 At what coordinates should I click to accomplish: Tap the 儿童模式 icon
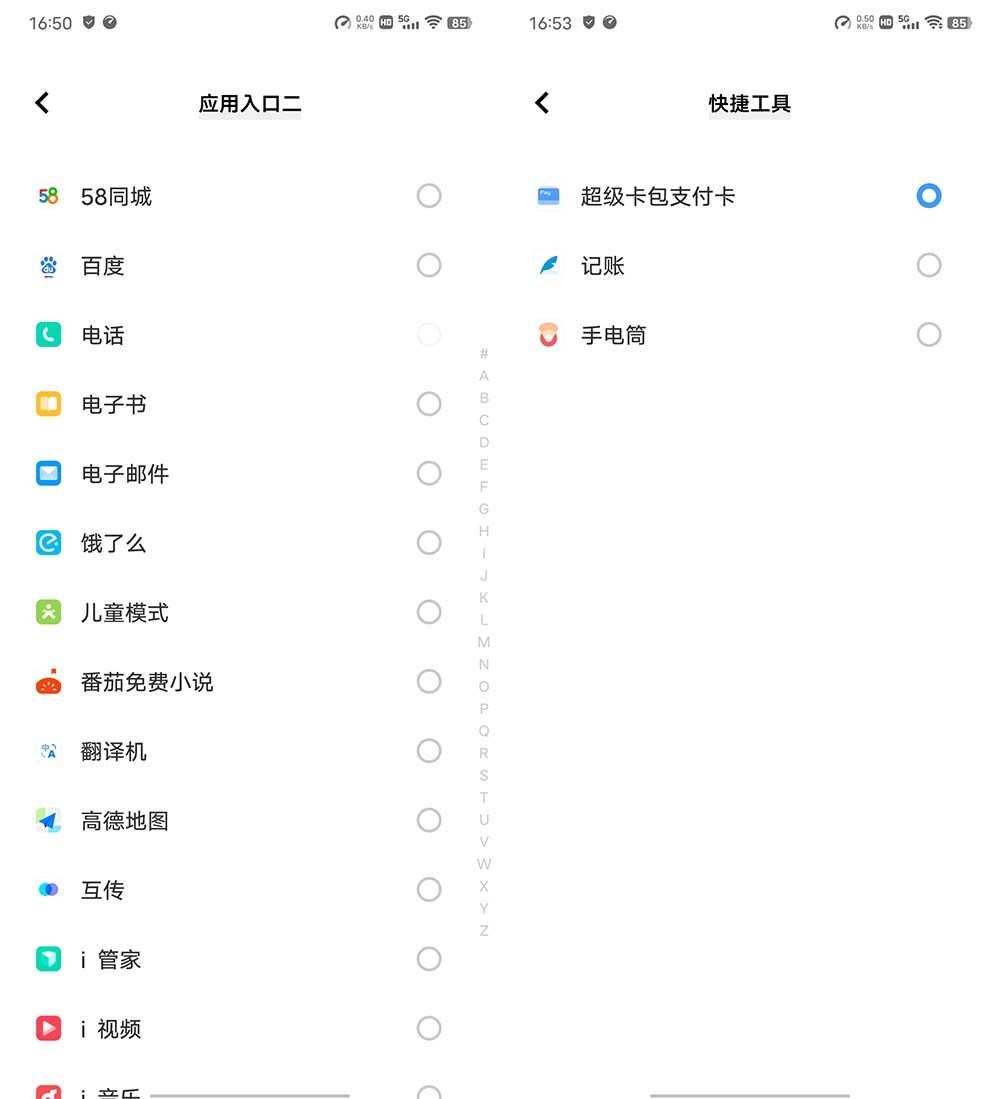[x=47, y=612]
